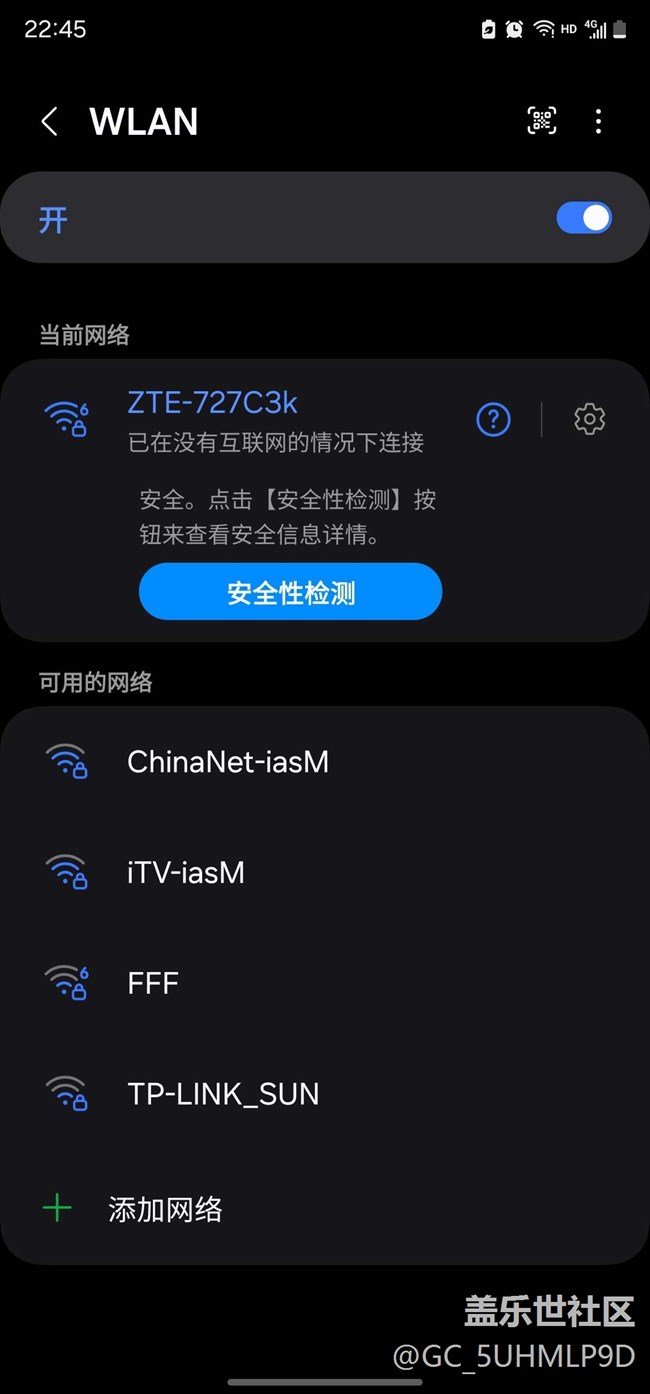Tap the help question mark icon
The image size is (650, 1394).
(493, 420)
